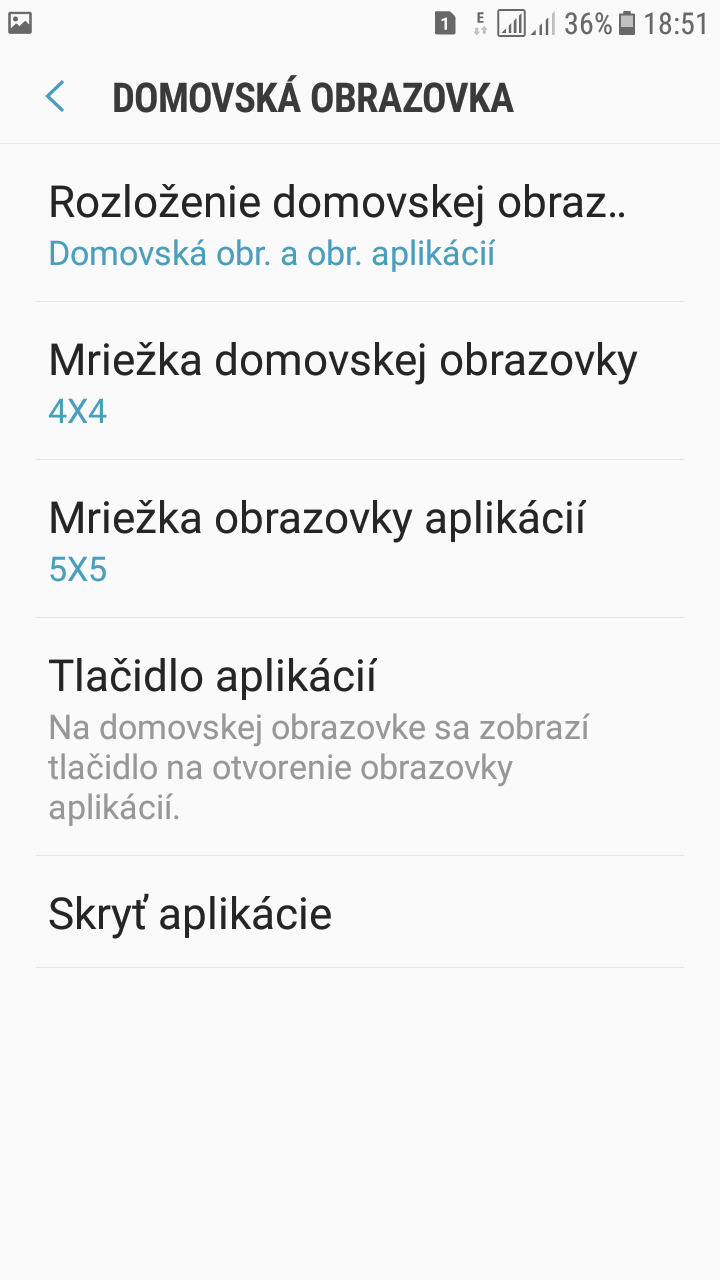Go back using the header arrow
720x1280 pixels.
pyautogui.click(x=55, y=97)
